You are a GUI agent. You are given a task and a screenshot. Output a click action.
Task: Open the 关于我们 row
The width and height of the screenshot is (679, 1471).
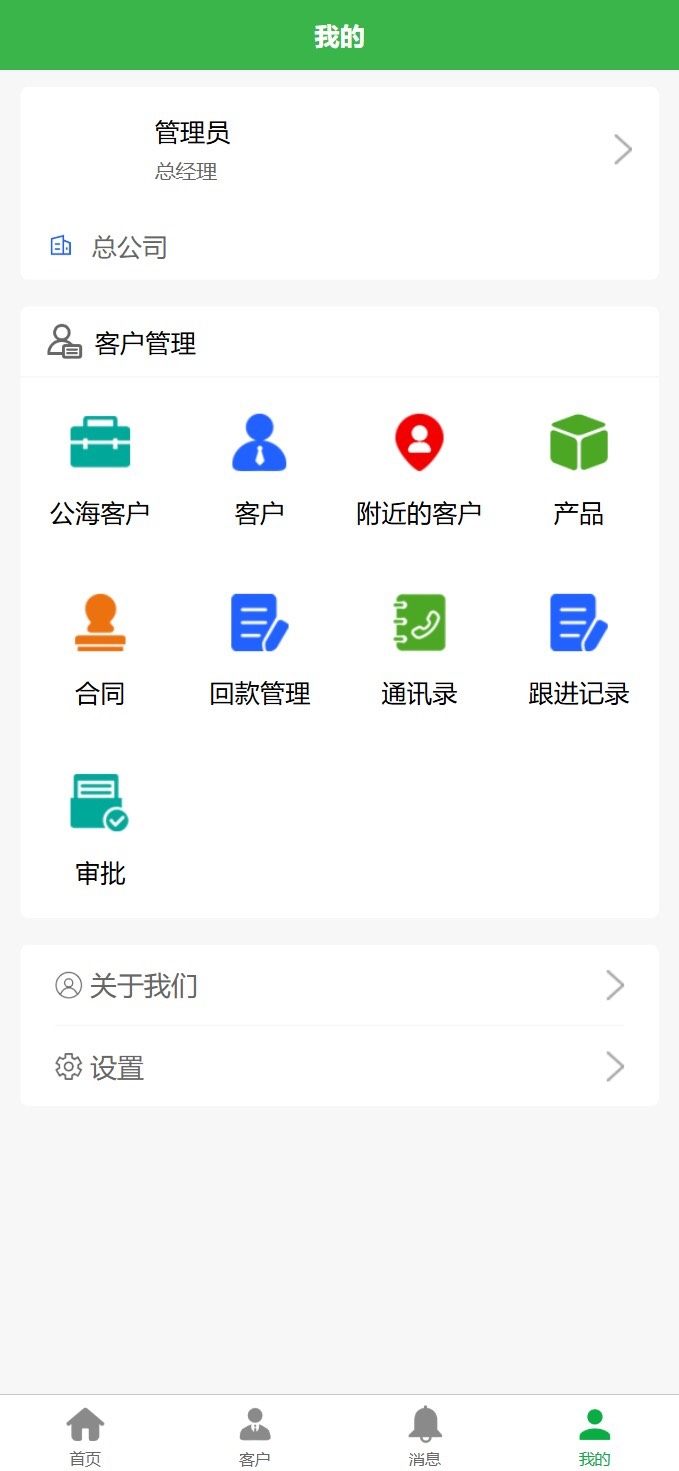coord(339,986)
